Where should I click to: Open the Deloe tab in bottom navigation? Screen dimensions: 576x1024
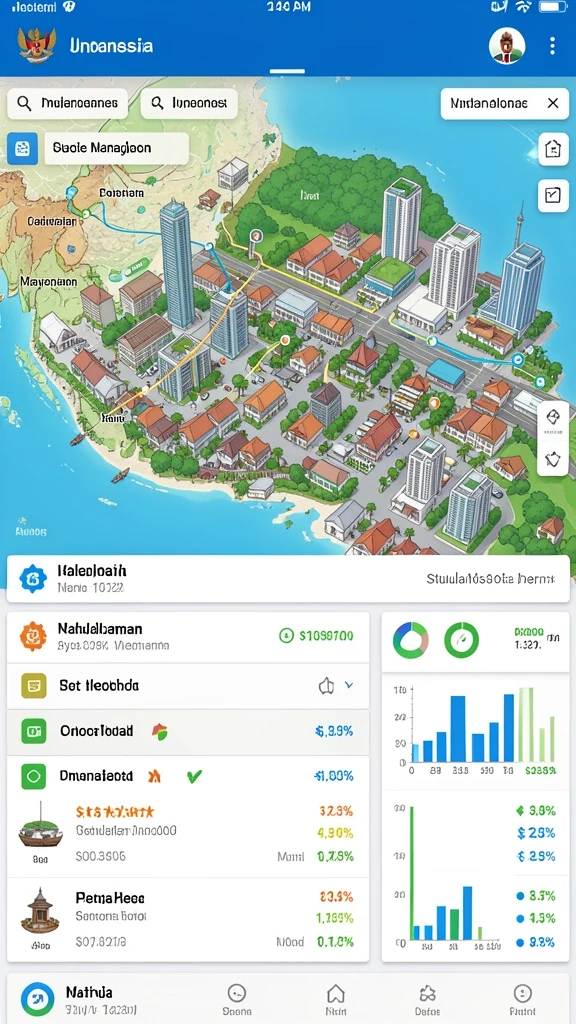(428, 999)
